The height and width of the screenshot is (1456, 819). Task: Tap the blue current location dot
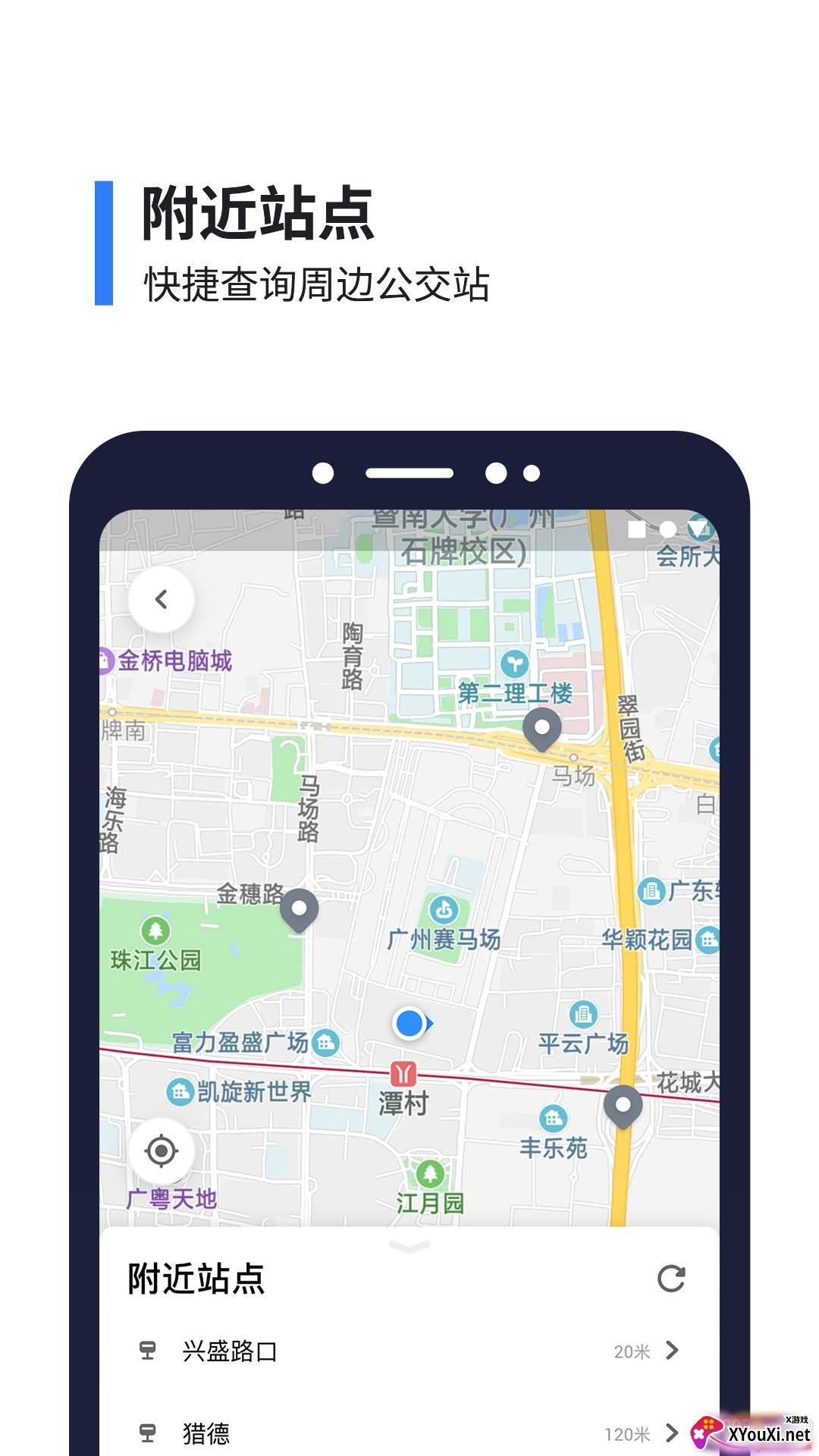click(409, 1023)
